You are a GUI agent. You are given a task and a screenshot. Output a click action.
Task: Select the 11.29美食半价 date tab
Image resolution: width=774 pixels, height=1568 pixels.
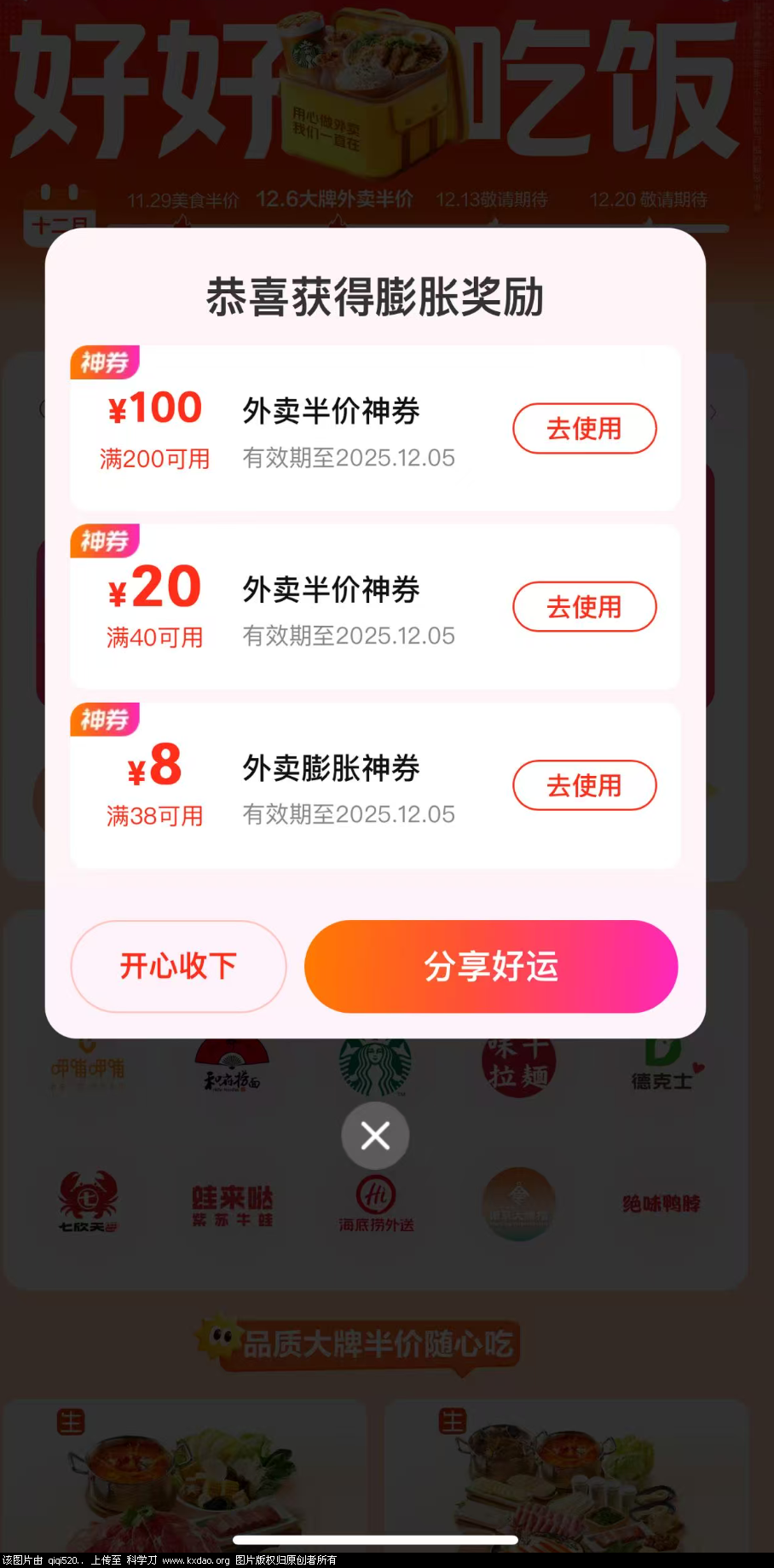pos(179,199)
